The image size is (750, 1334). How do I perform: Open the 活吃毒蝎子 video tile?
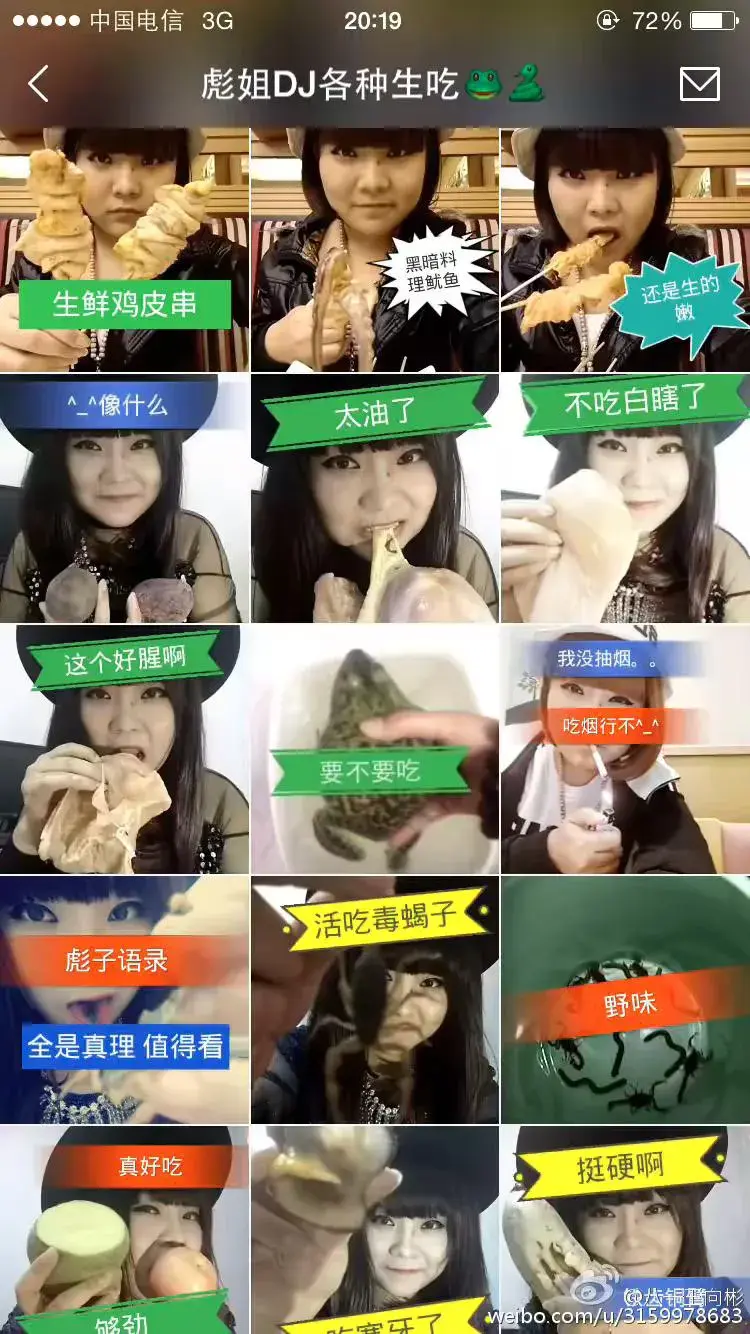pyautogui.click(x=374, y=998)
